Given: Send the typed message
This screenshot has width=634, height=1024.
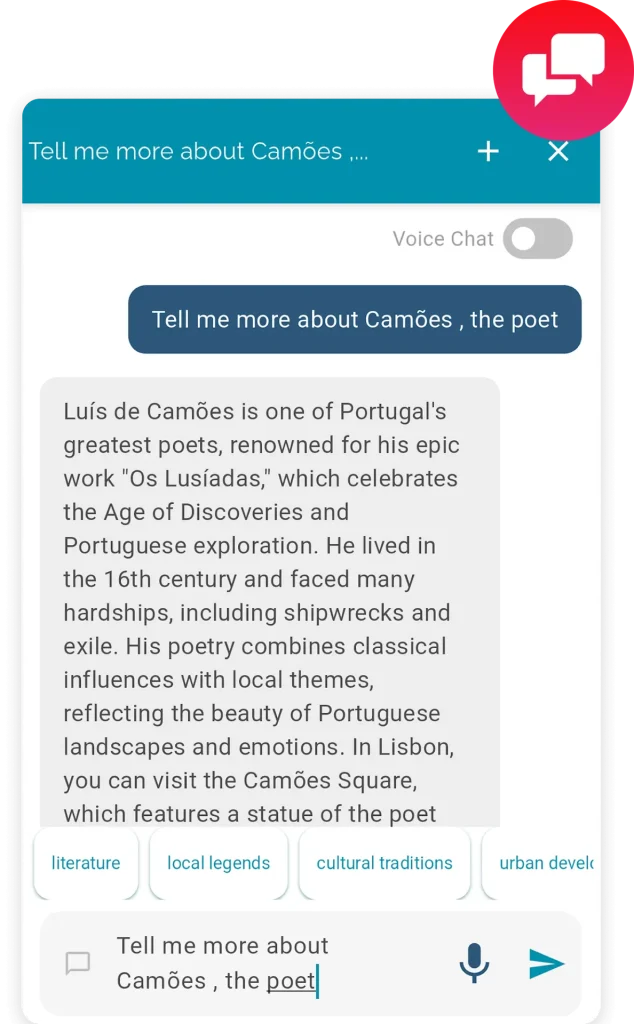Looking at the screenshot, I should (x=546, y=963).
